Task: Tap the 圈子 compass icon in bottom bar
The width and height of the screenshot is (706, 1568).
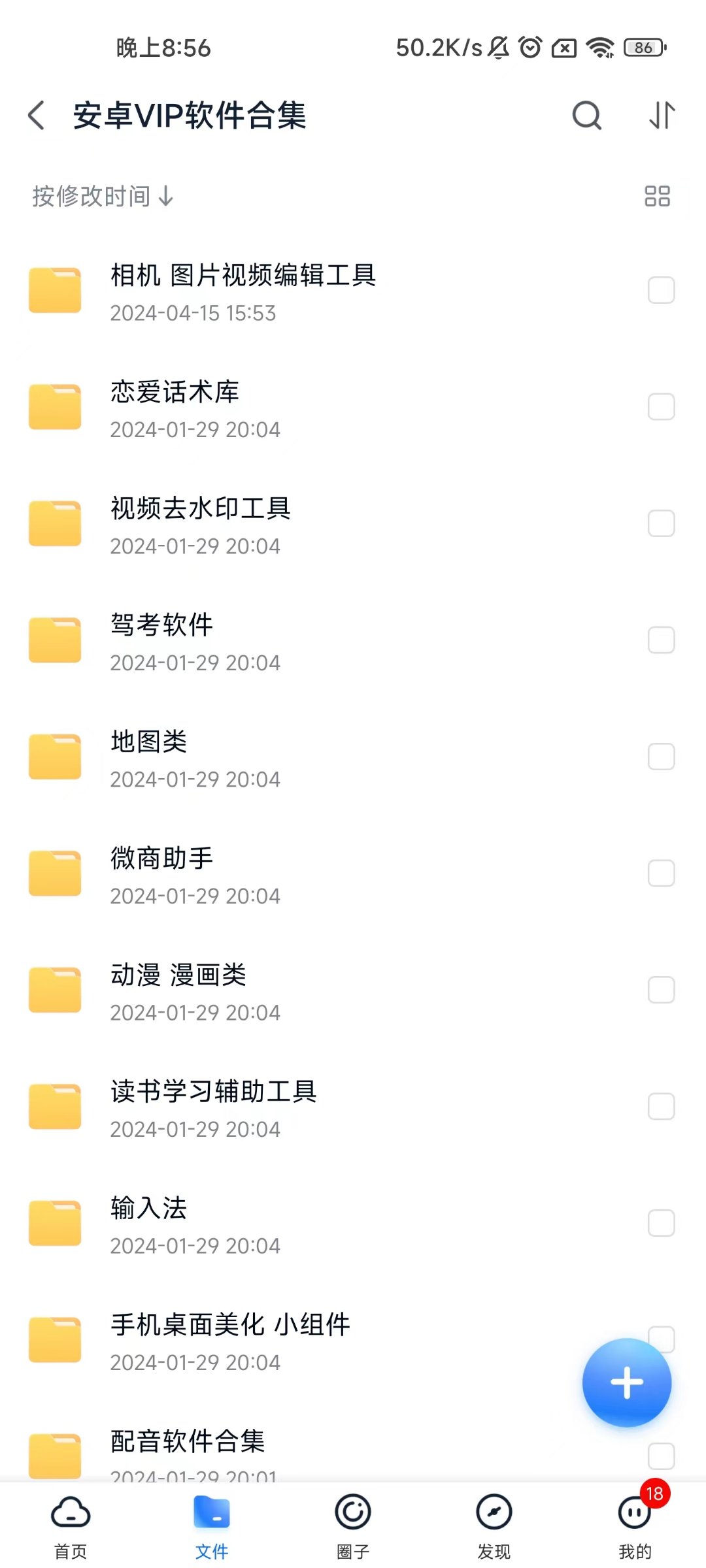Action: pos(352,1513)
